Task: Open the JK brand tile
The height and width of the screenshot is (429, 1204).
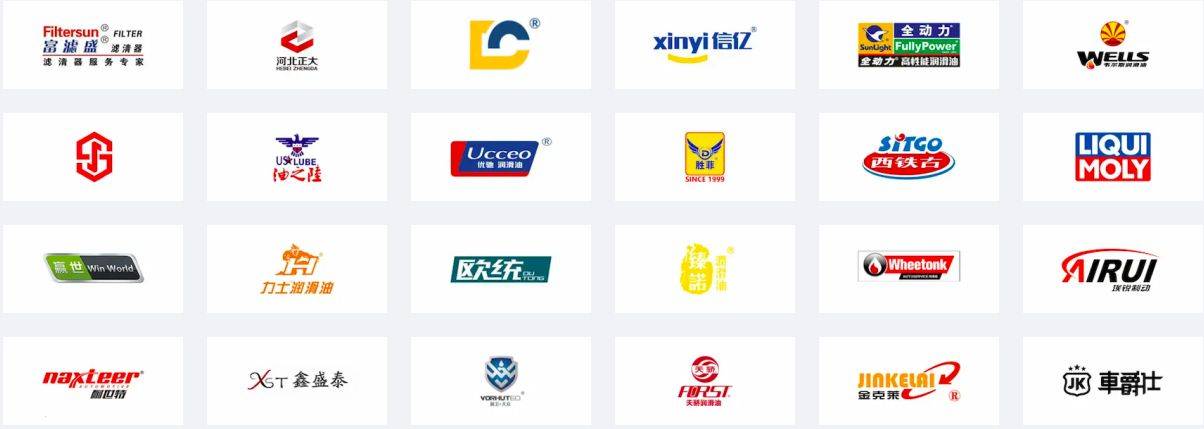Action: point(1113,381)
